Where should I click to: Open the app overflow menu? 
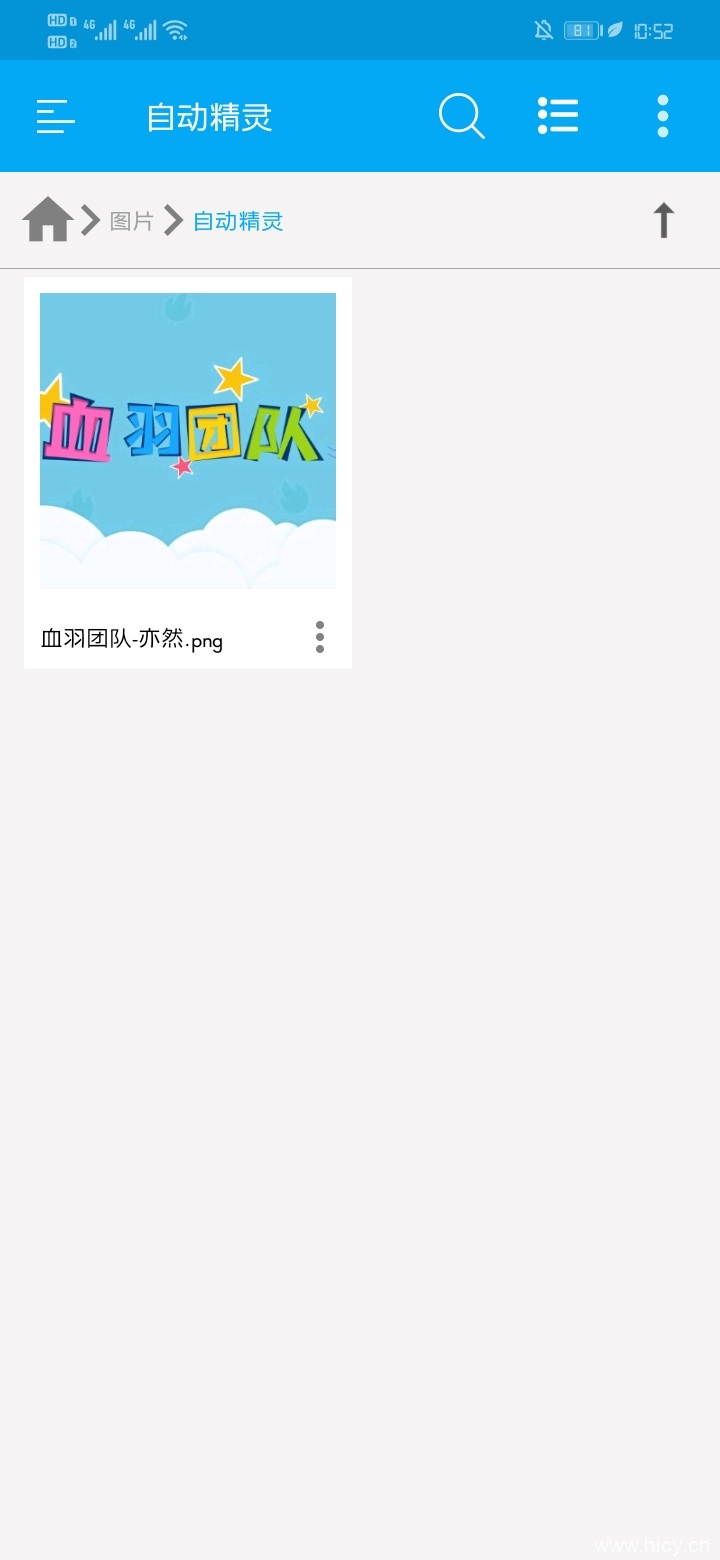[662, 115]
